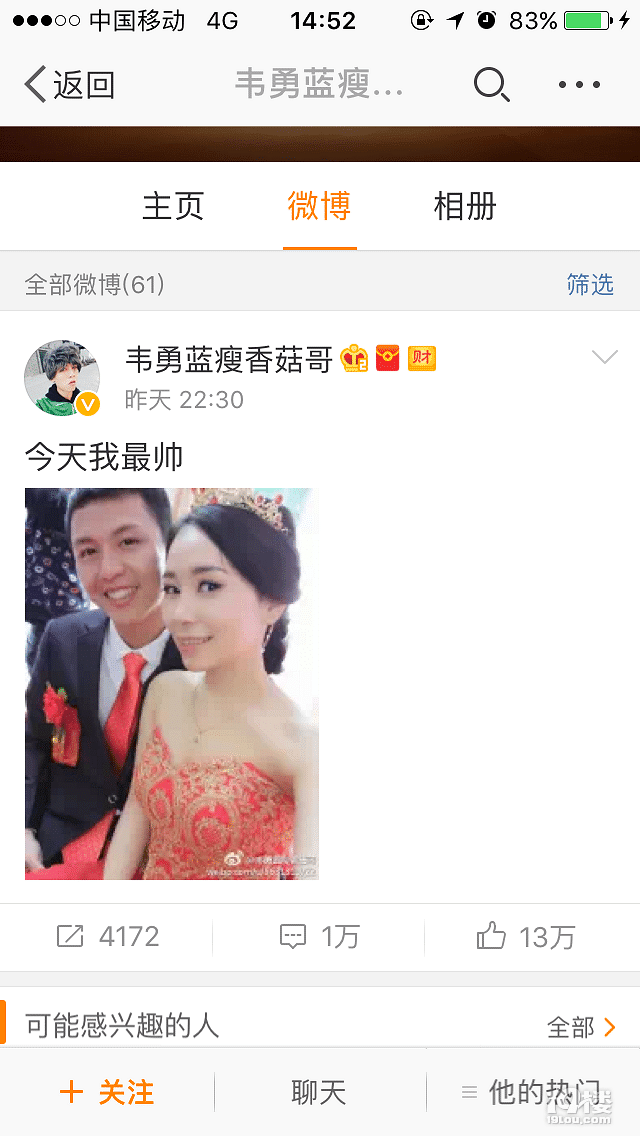640x1136 pixels.
Task: Open the three-dot overflow menu
Action: point(580,85)
